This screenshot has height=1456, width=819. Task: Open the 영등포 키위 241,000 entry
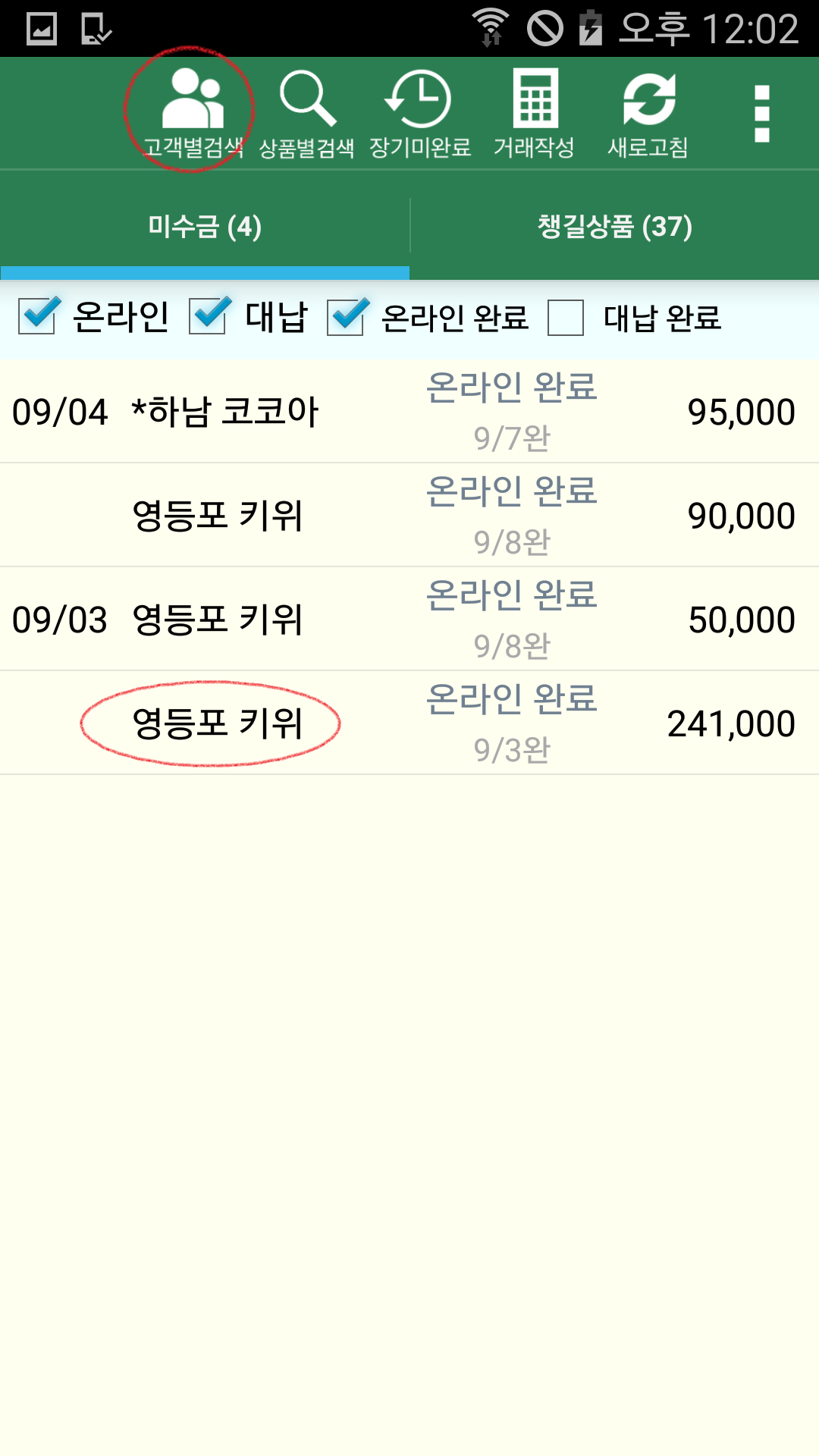(409, 723)
